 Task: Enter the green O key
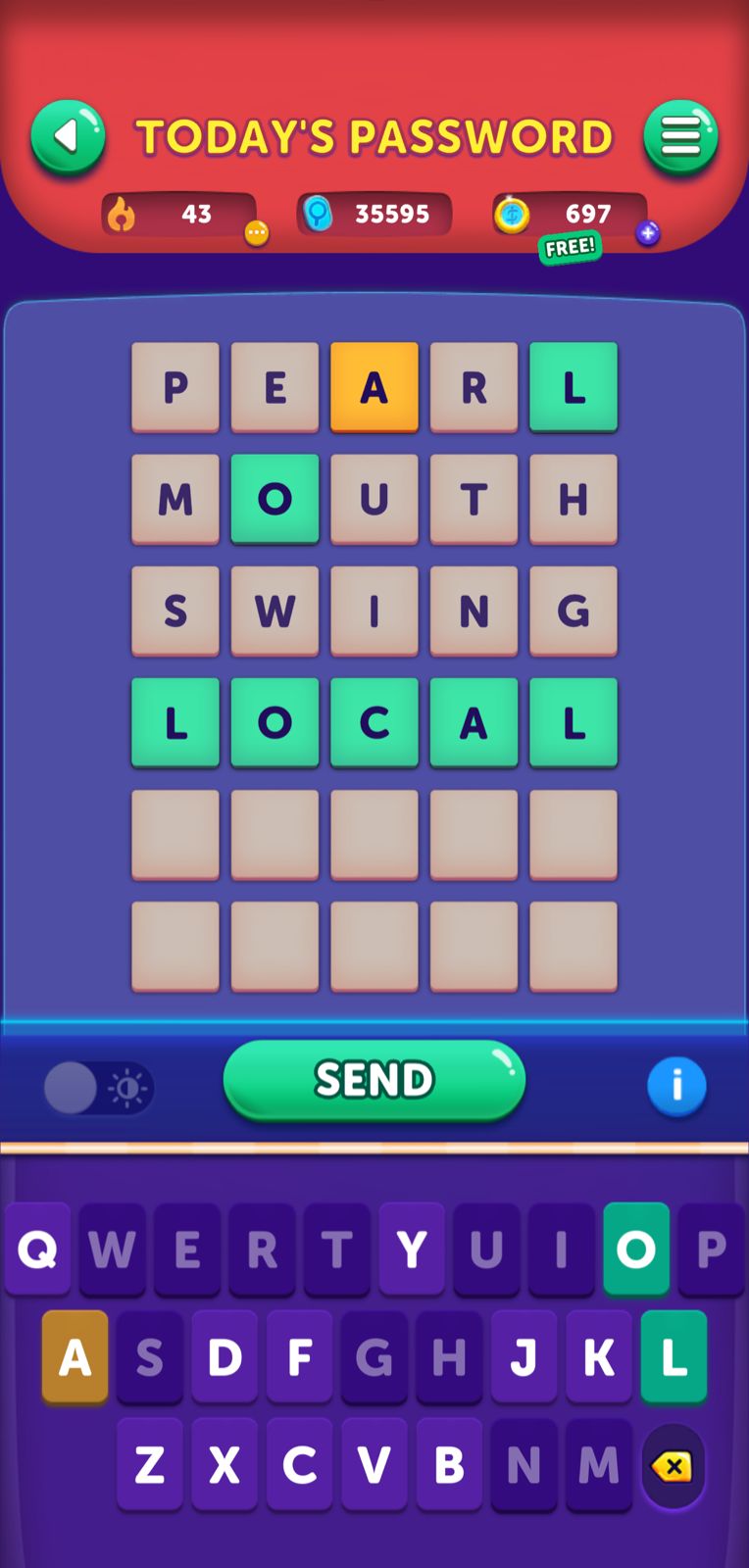point(636,1249)
